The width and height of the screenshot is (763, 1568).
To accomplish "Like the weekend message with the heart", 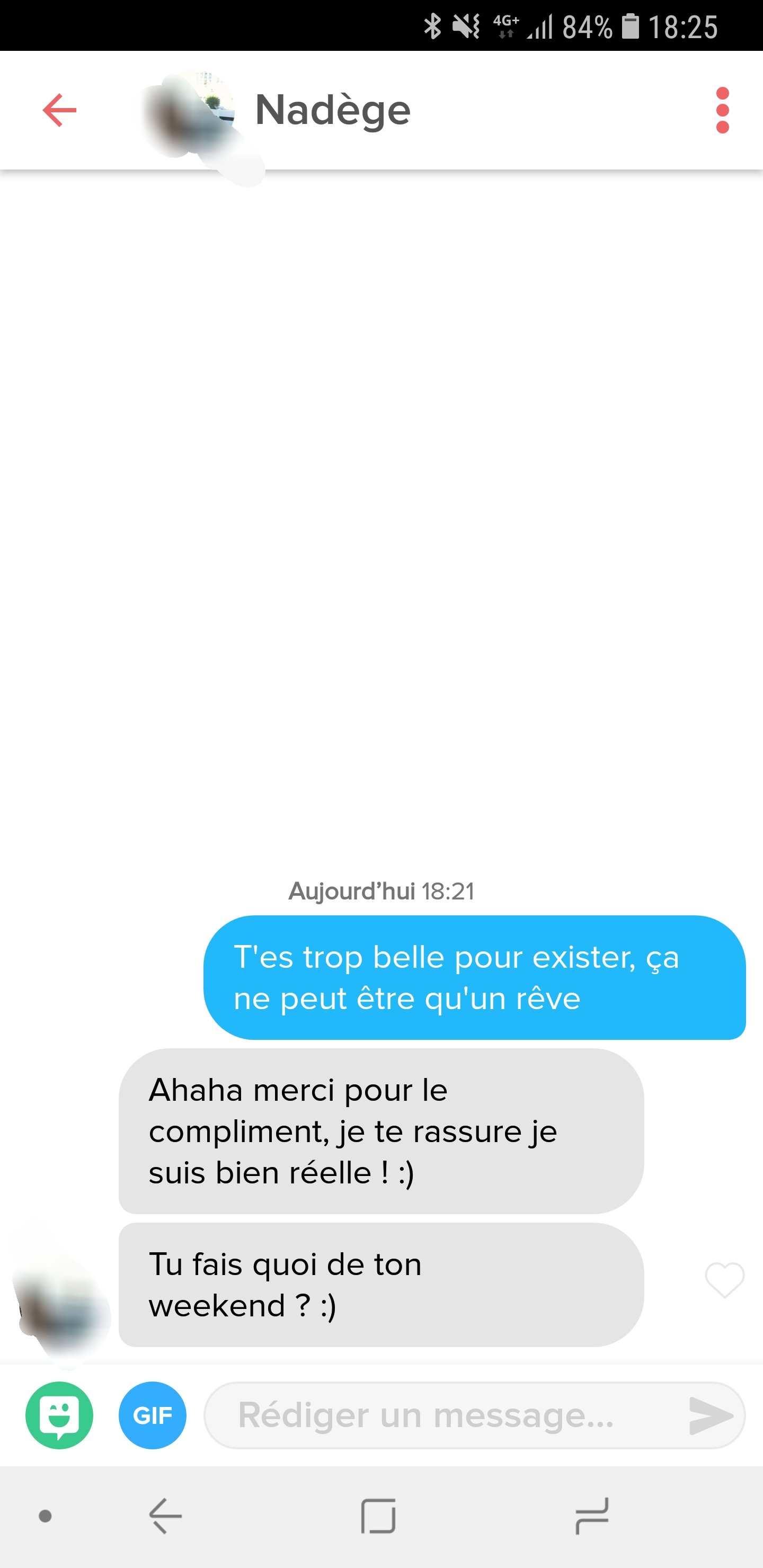I will click(724, 1279).
